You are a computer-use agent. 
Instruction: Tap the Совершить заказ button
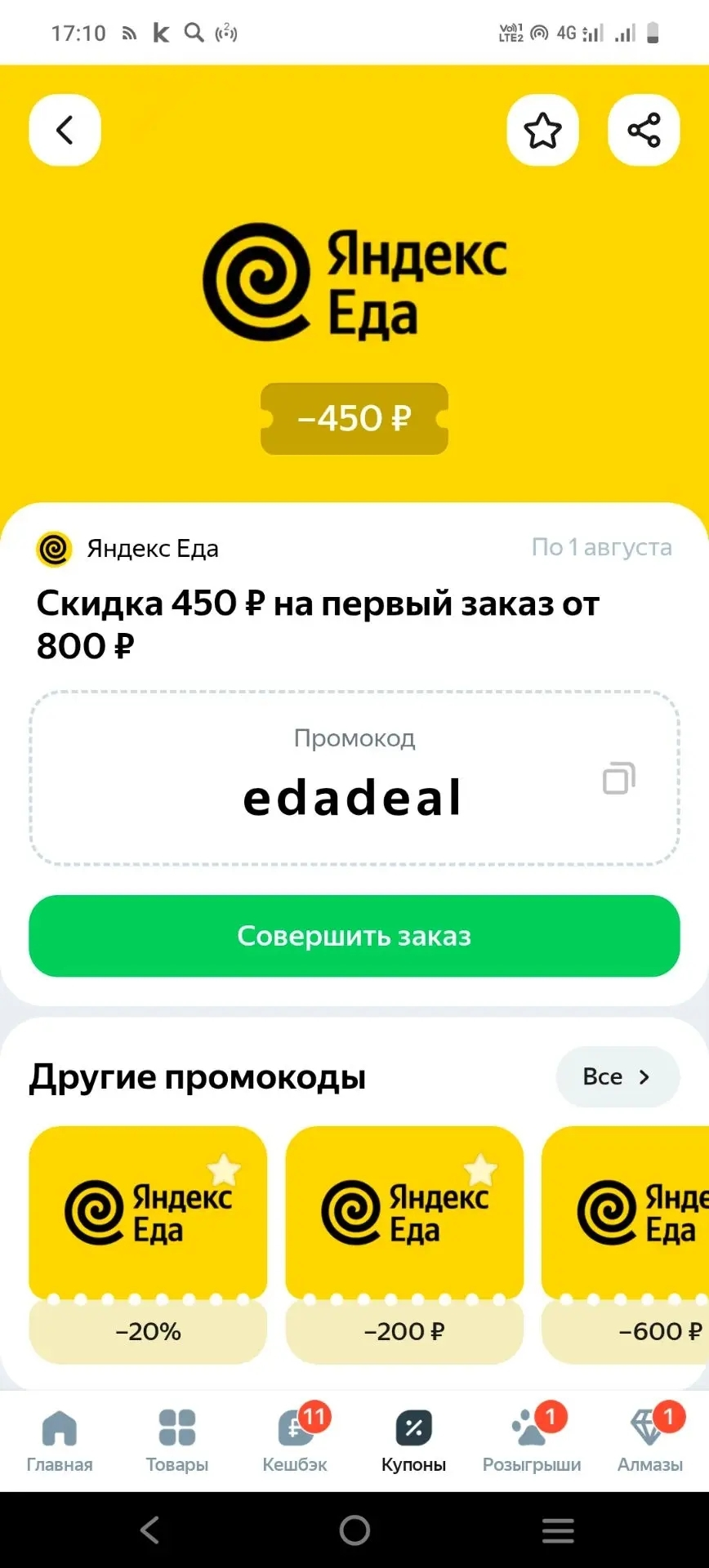pos(354,936)
